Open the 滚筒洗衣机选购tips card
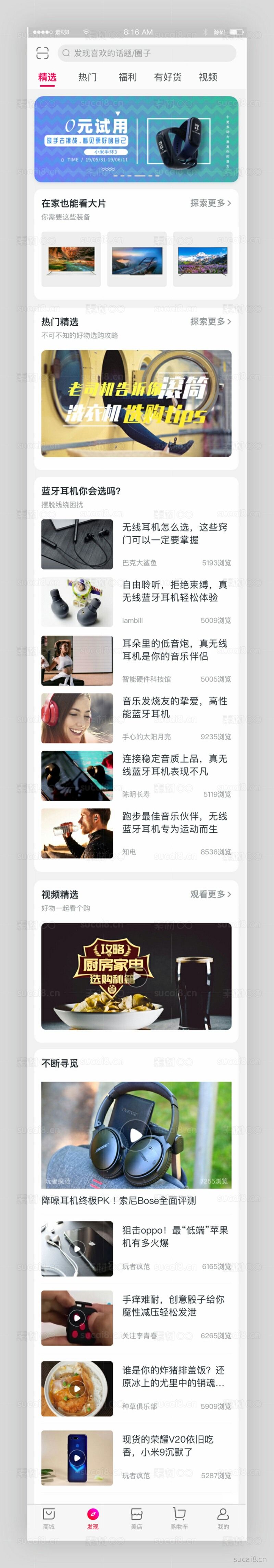This screenshot has width=274, height=1568. (x=136, y=403)
